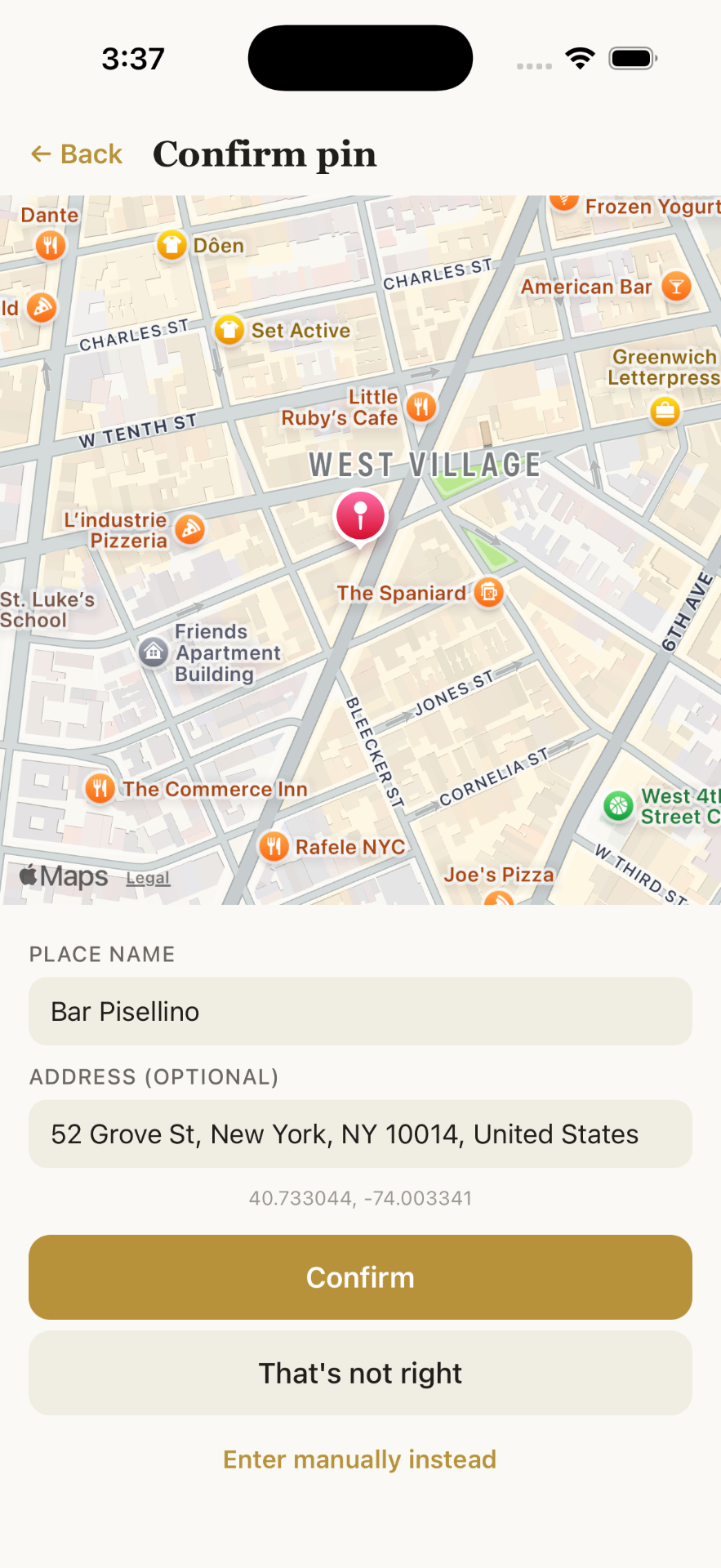Edit the Place Name field
The width and height of the screenshot is (721, 1568).
[x=360, y=1011]
